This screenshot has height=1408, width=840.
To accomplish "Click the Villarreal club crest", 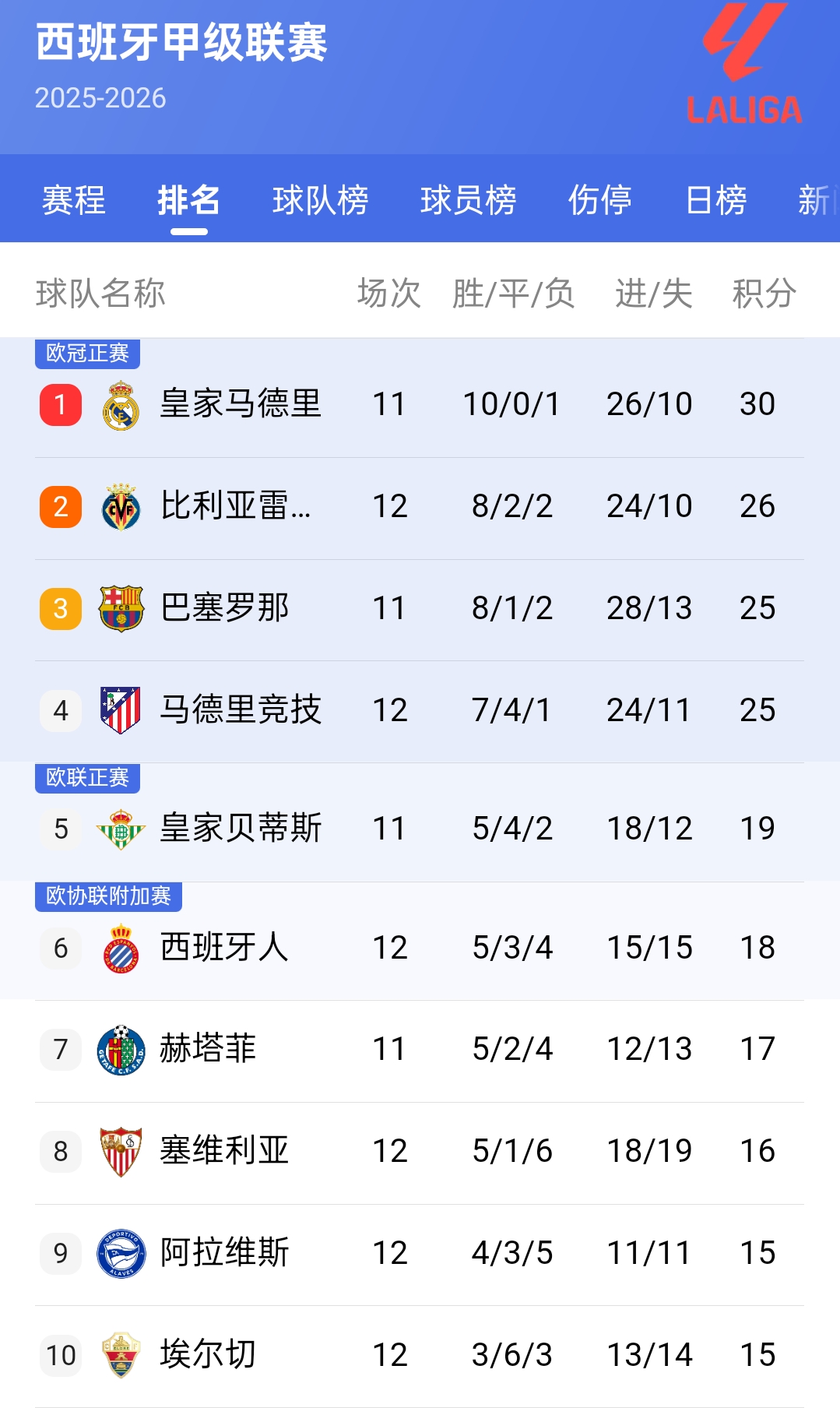I will coord(121,505).
